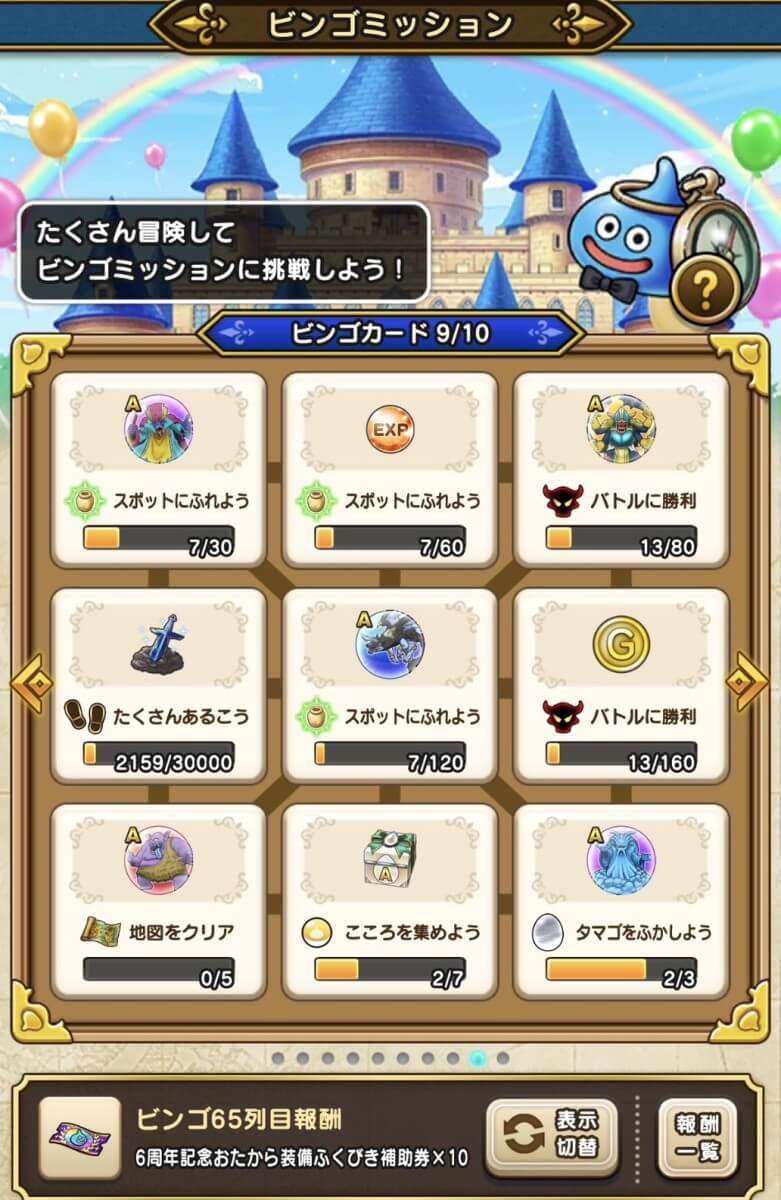Select the こころを集めよう mission cell
The height and width of the screenshot is (1200, 781).
pyautogui.click(x=389, y=901)
